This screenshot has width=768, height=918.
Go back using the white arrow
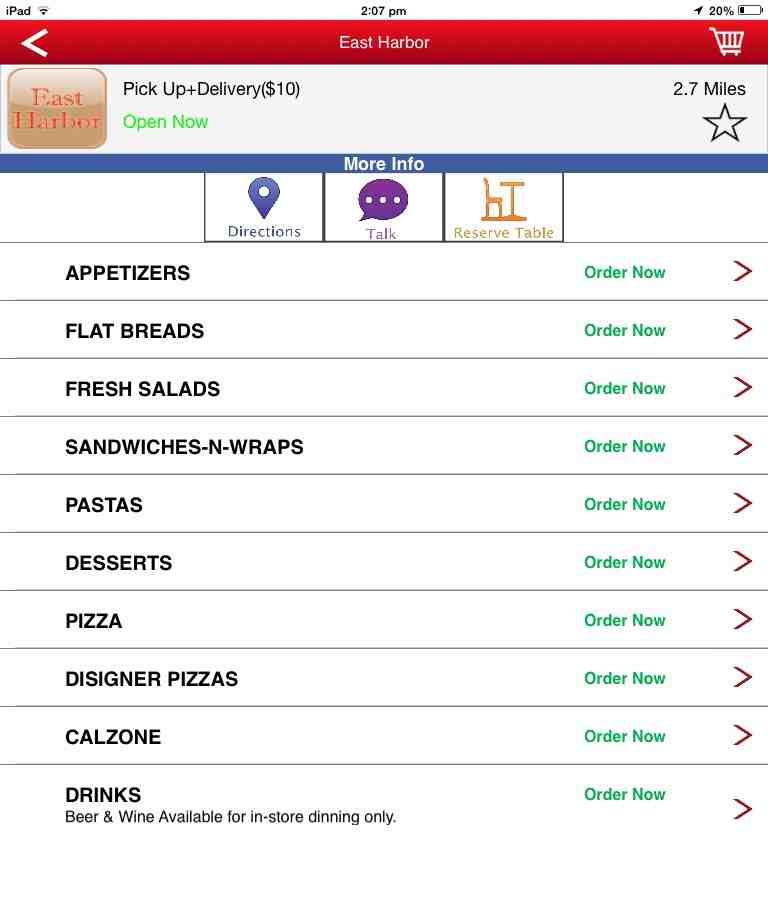[x=34, y=43]
